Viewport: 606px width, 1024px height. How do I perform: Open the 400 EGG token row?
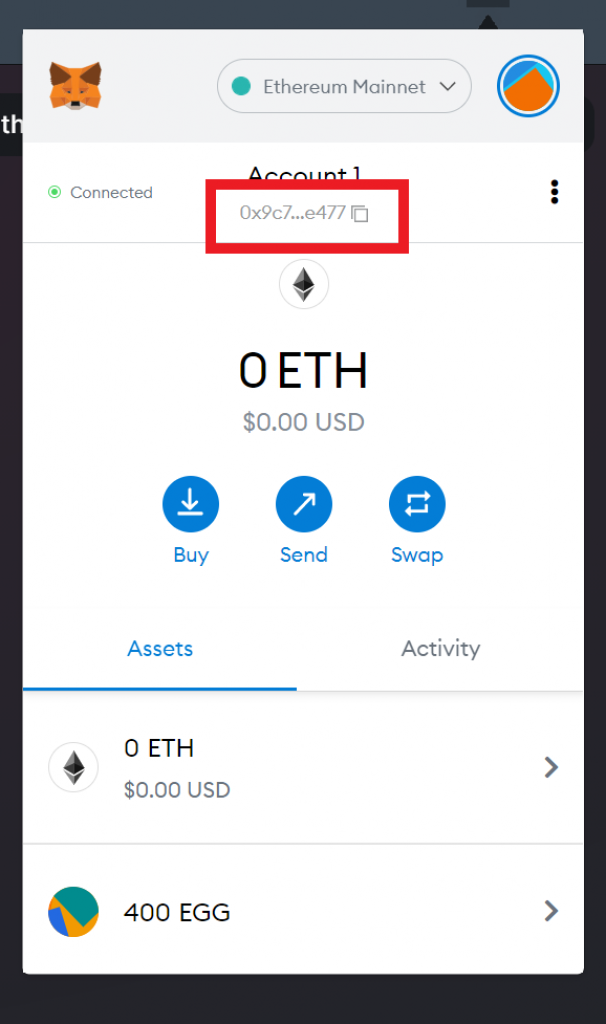(x=303, y=911)
